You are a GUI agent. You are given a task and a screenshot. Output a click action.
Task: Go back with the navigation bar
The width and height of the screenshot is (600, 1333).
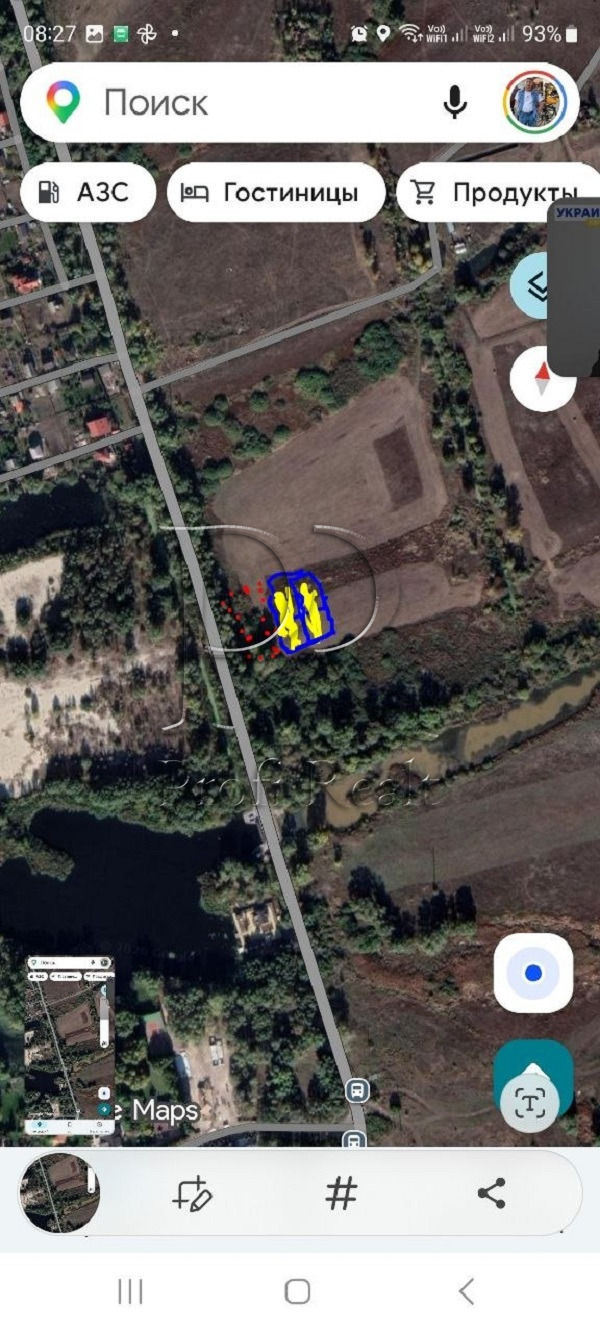(x=466, y=1291)
